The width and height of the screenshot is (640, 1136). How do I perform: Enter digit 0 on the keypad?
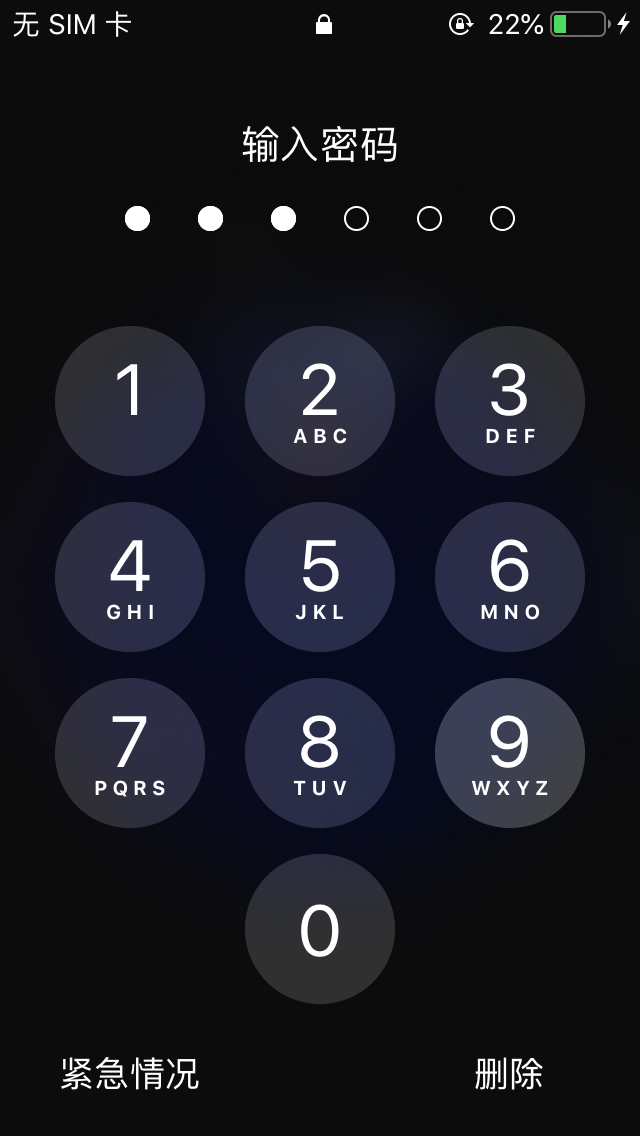point(320,929)
